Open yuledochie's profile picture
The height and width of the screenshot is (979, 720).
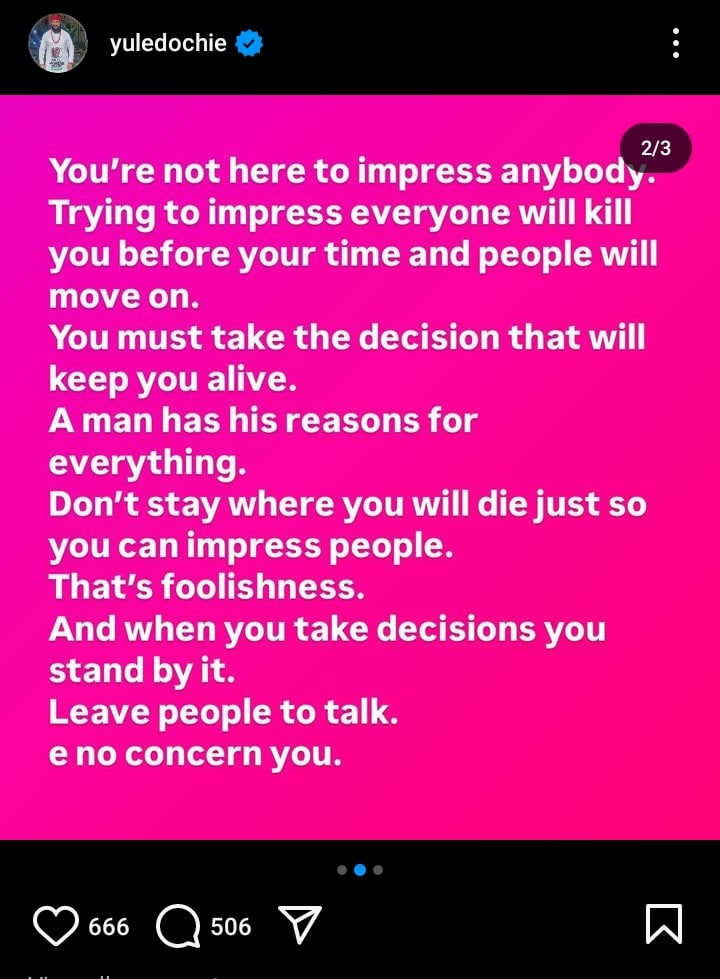58,44
